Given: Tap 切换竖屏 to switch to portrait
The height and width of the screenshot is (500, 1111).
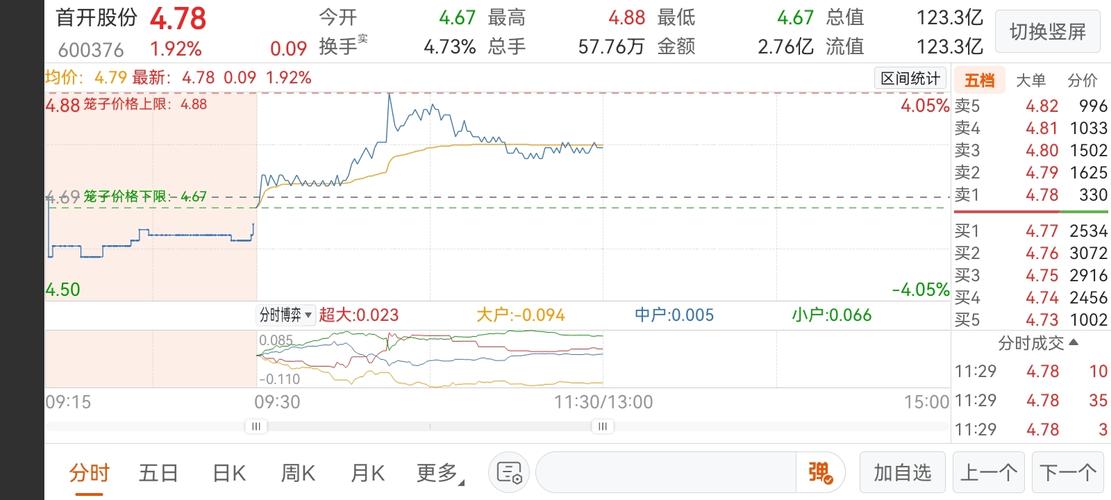Looking at the screenshot, I should click(1048, 32).
